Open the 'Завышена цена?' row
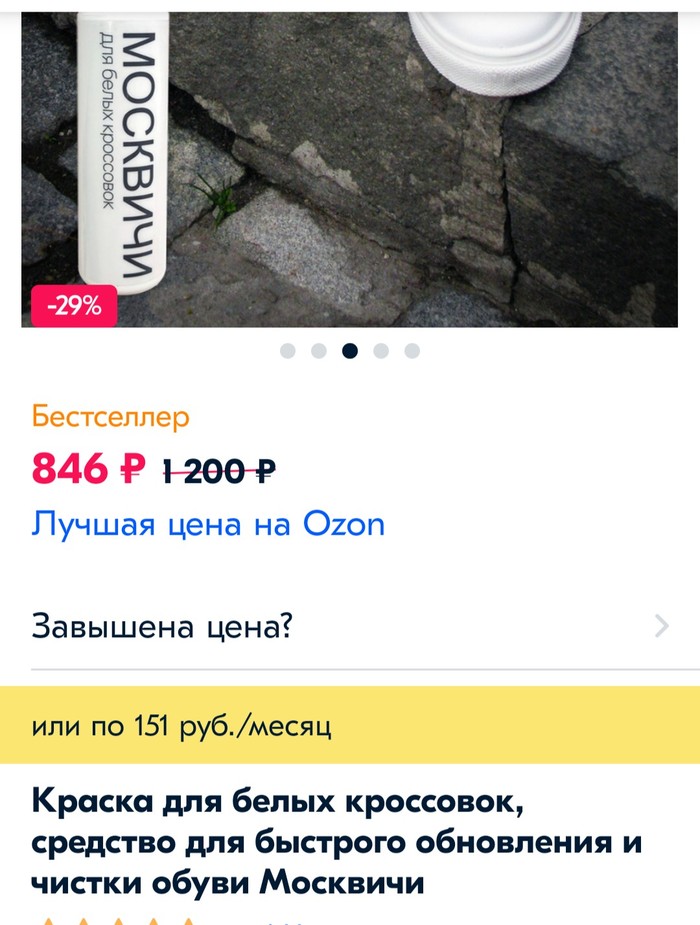 (x=350, y=627)
